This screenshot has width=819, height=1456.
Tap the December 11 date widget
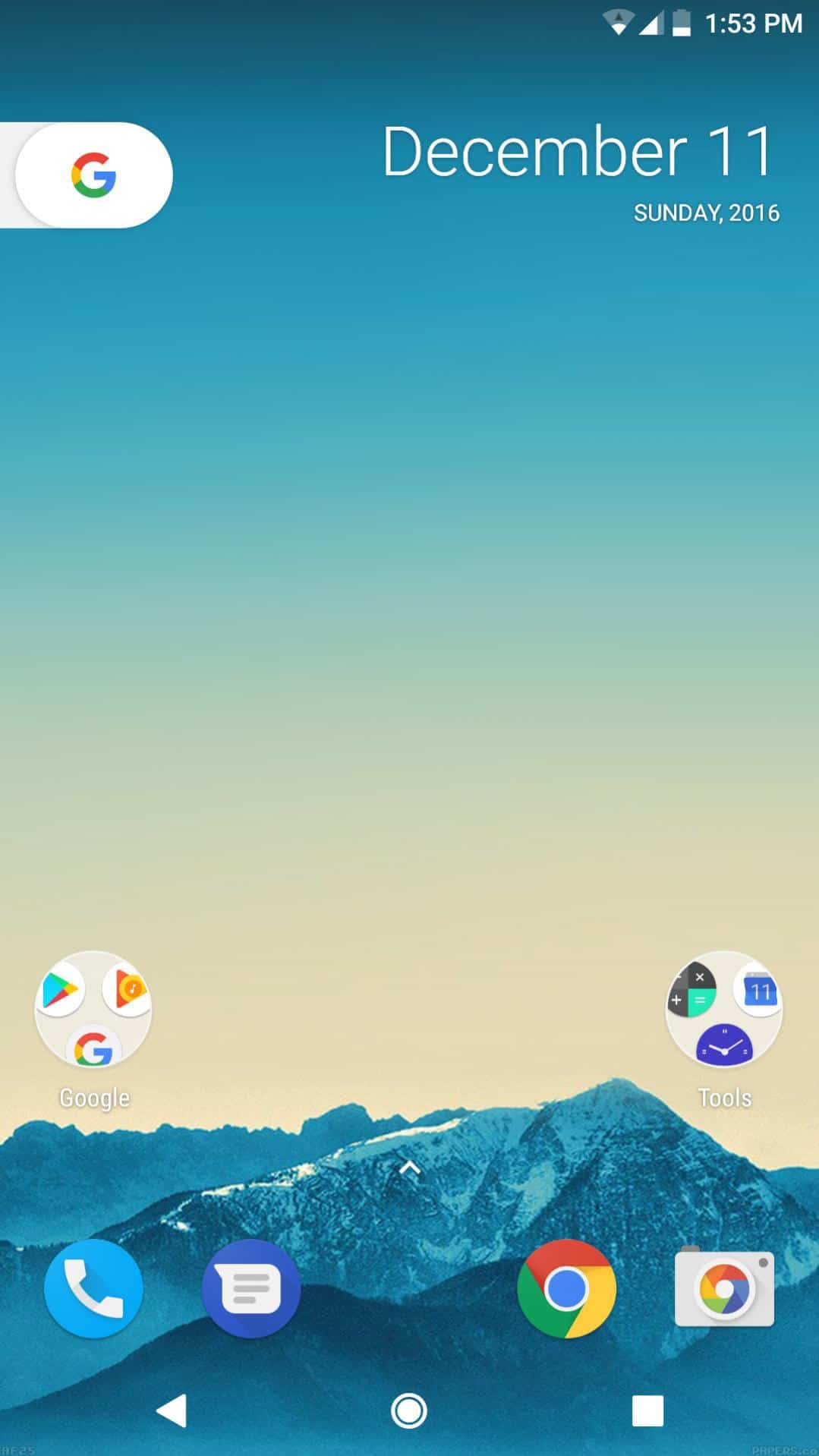(581, 172)
